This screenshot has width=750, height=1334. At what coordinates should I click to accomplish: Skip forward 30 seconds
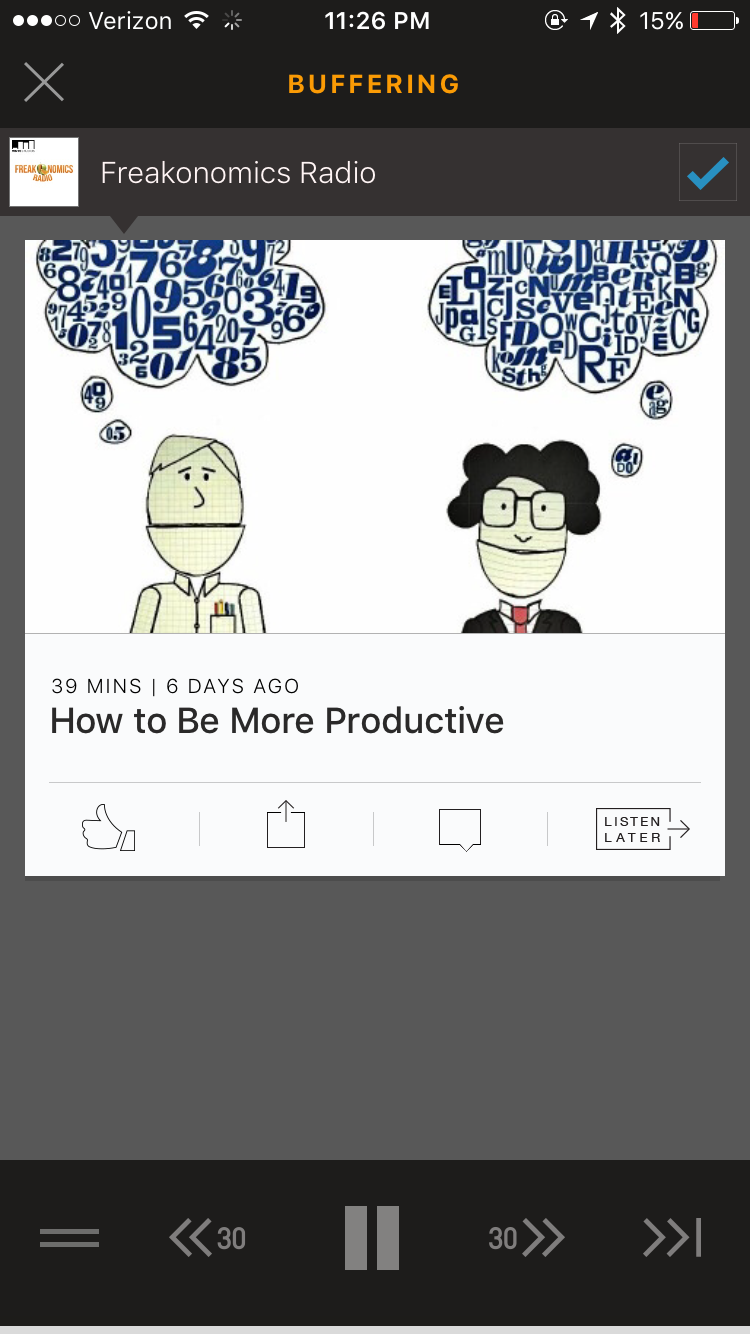coord(526,1238)
